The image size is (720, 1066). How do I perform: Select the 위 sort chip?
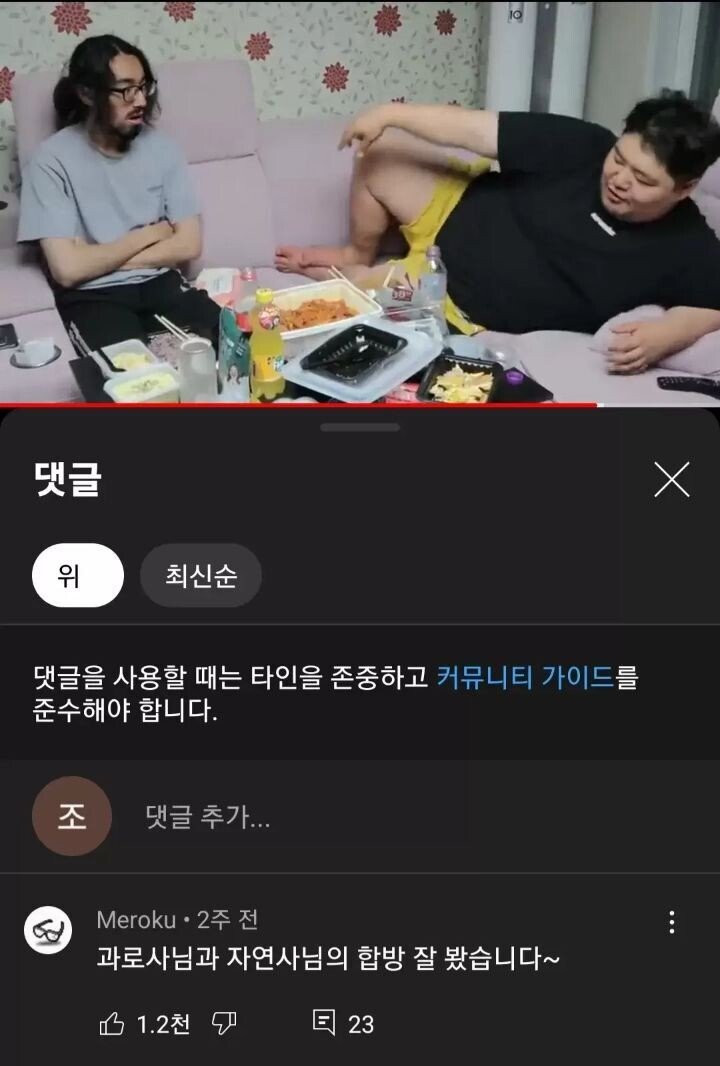point(78,576)
